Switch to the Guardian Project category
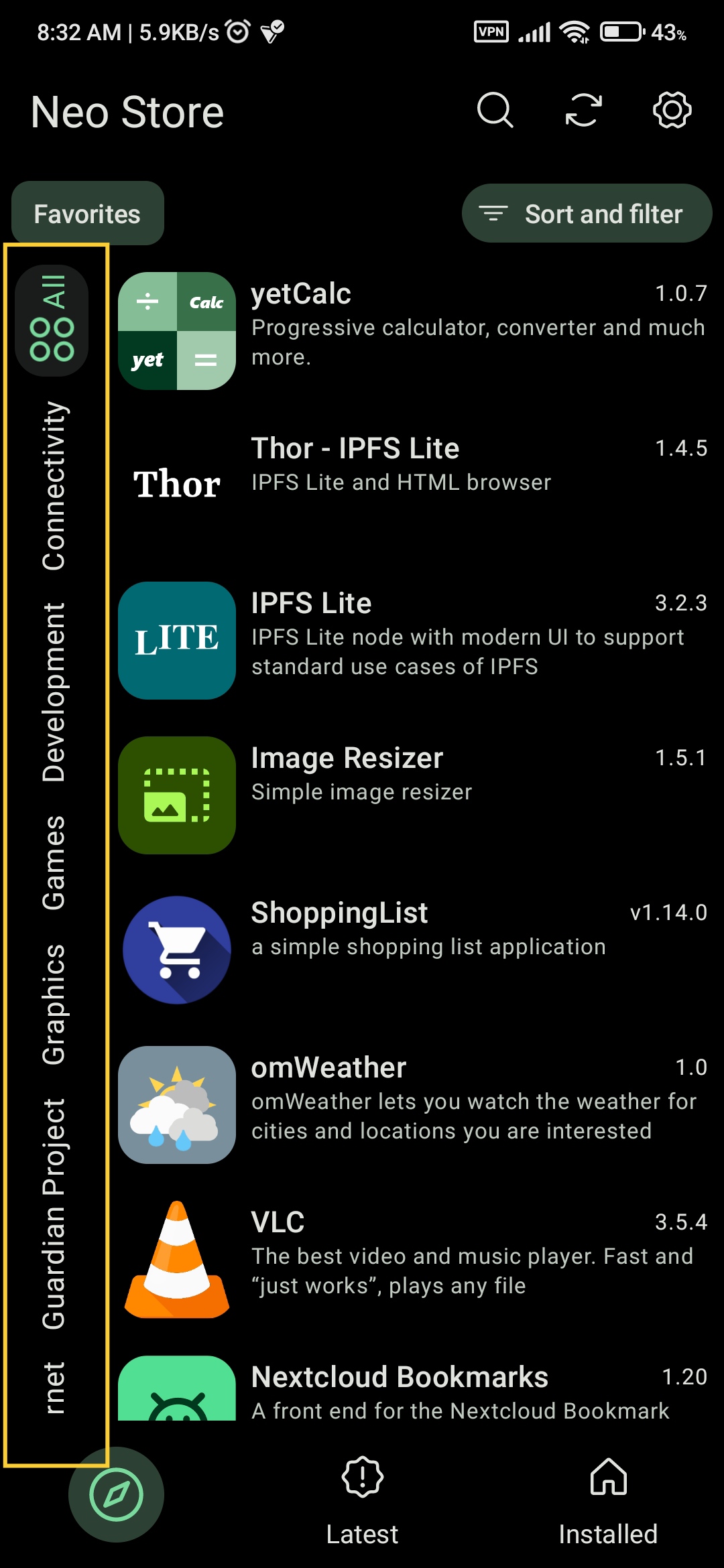 click(54, 1213)
